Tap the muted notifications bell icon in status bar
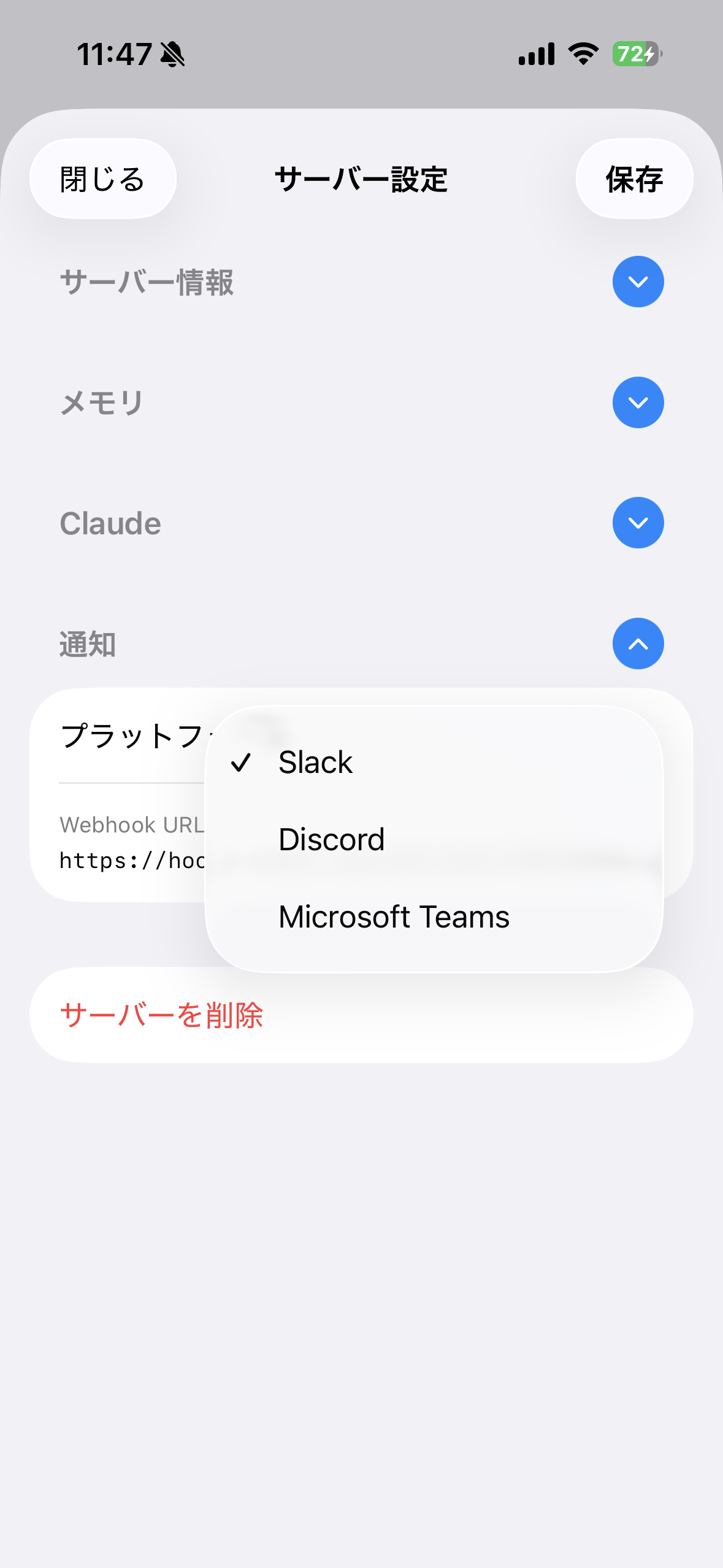Image resolution: width=723 pixels, height=1568 pixels. click(172, 54)
